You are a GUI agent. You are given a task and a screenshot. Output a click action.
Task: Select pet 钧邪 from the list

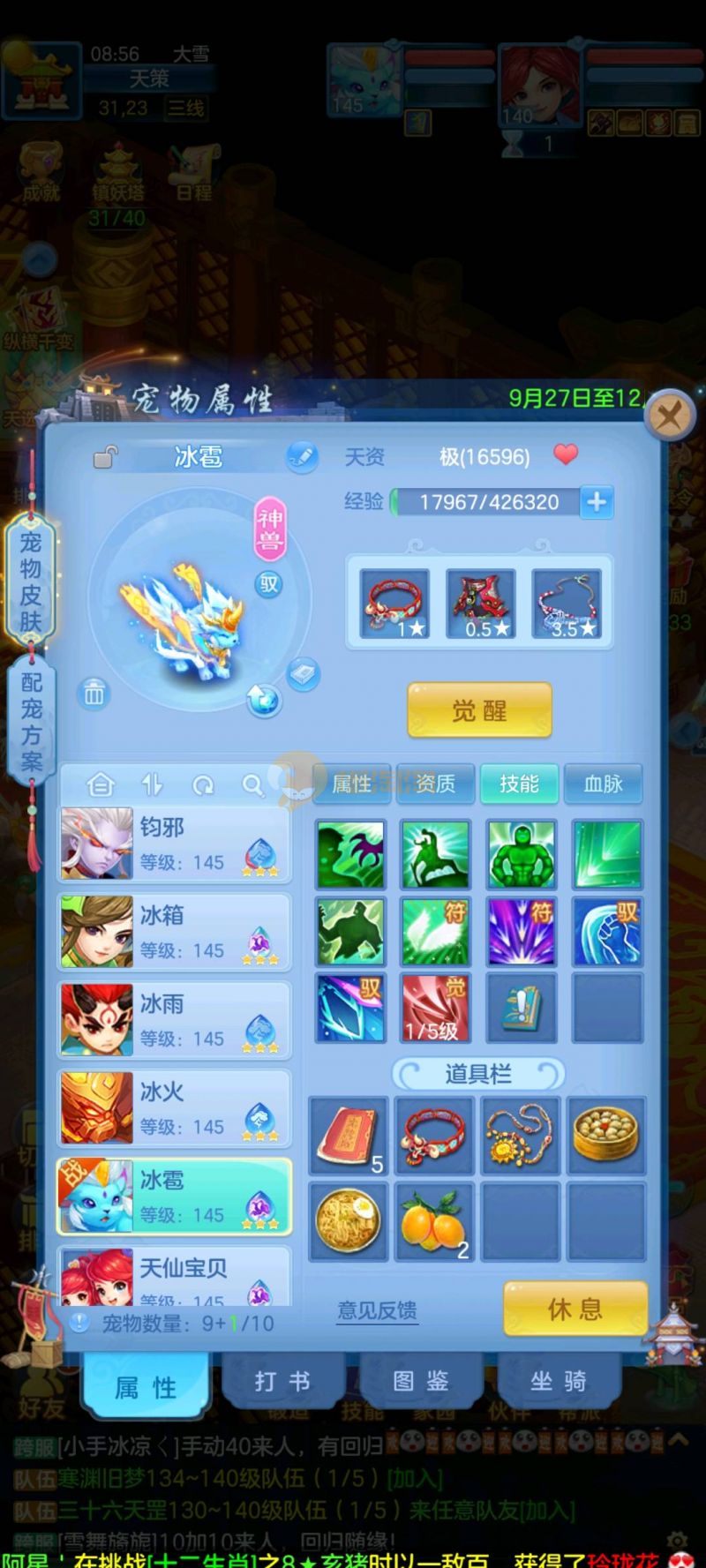[174, 844]
